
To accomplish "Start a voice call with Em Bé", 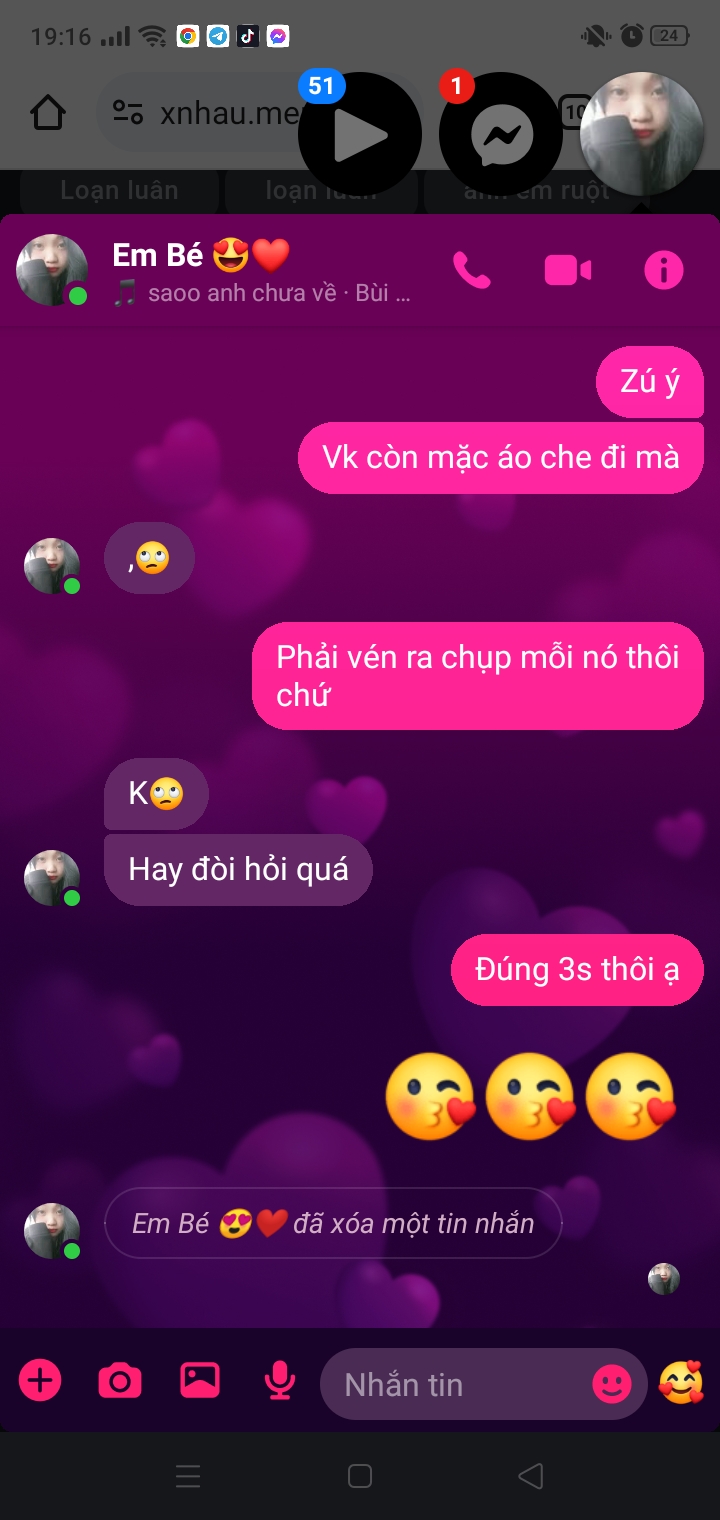I will (471, 270).
